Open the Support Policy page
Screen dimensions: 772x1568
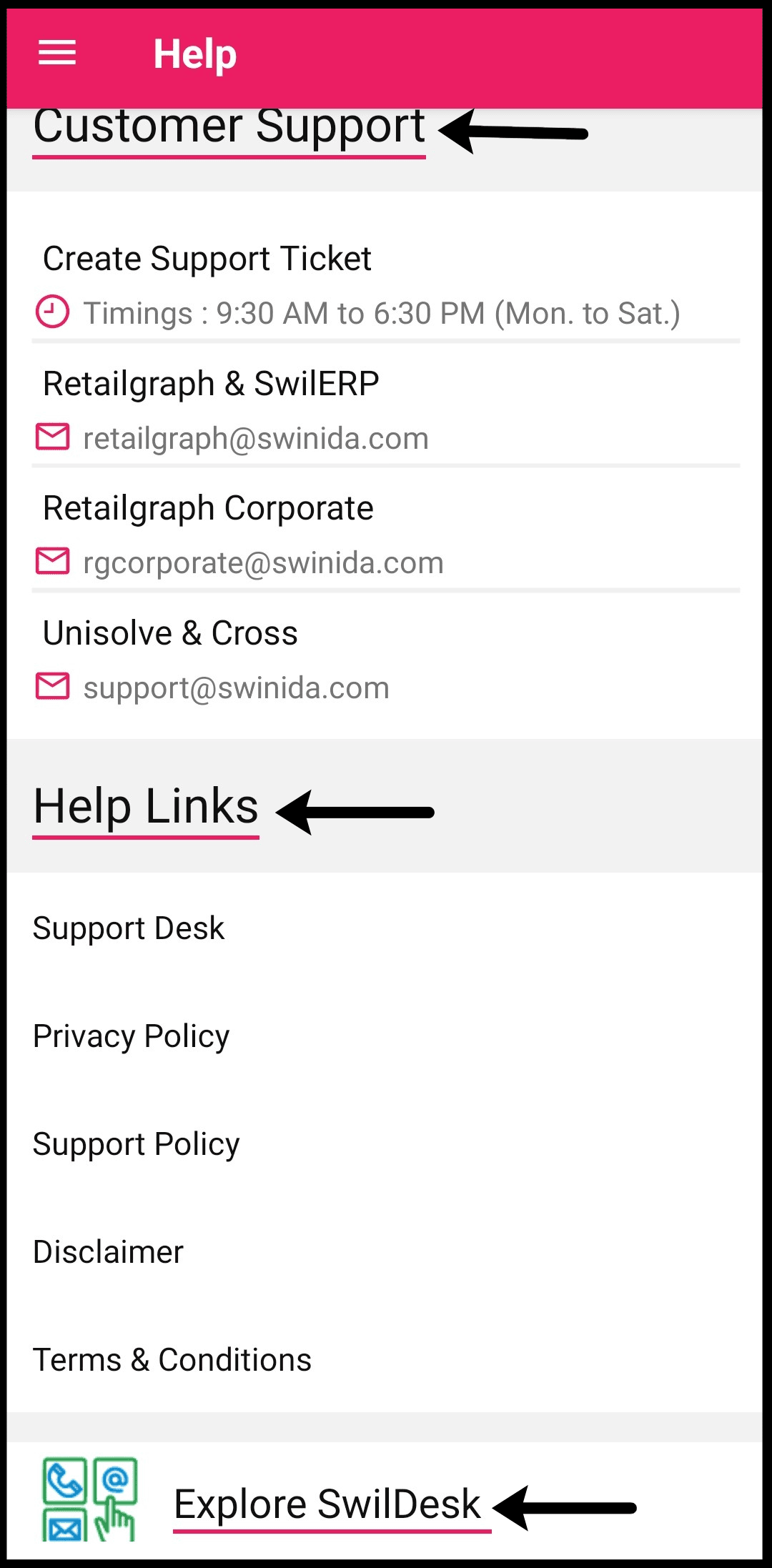tap(385, 1144)
